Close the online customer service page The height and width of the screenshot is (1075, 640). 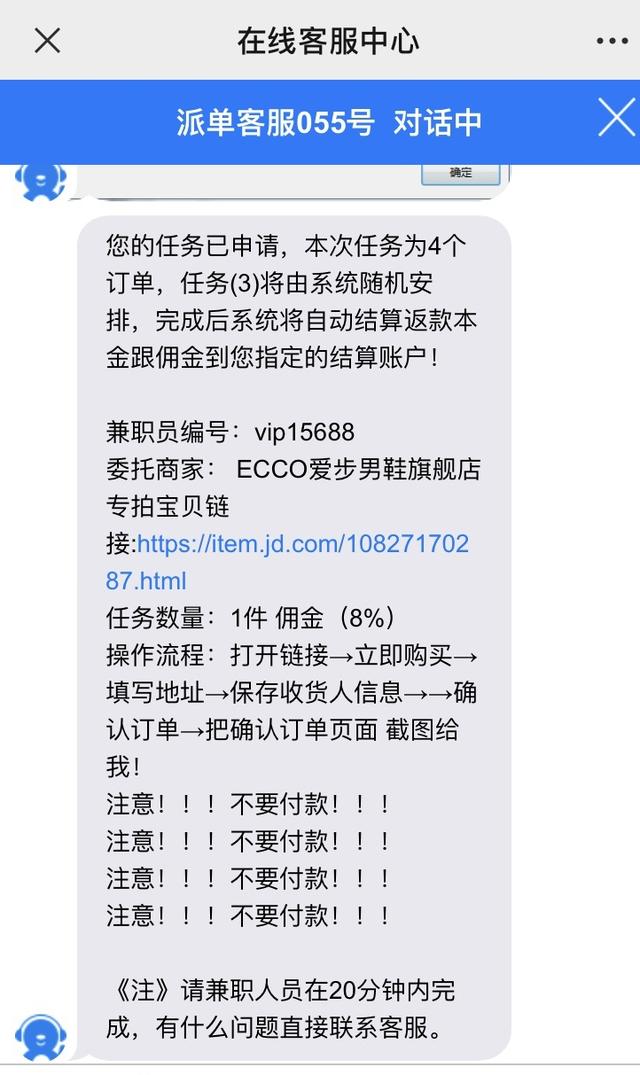[x=47, y=40]
